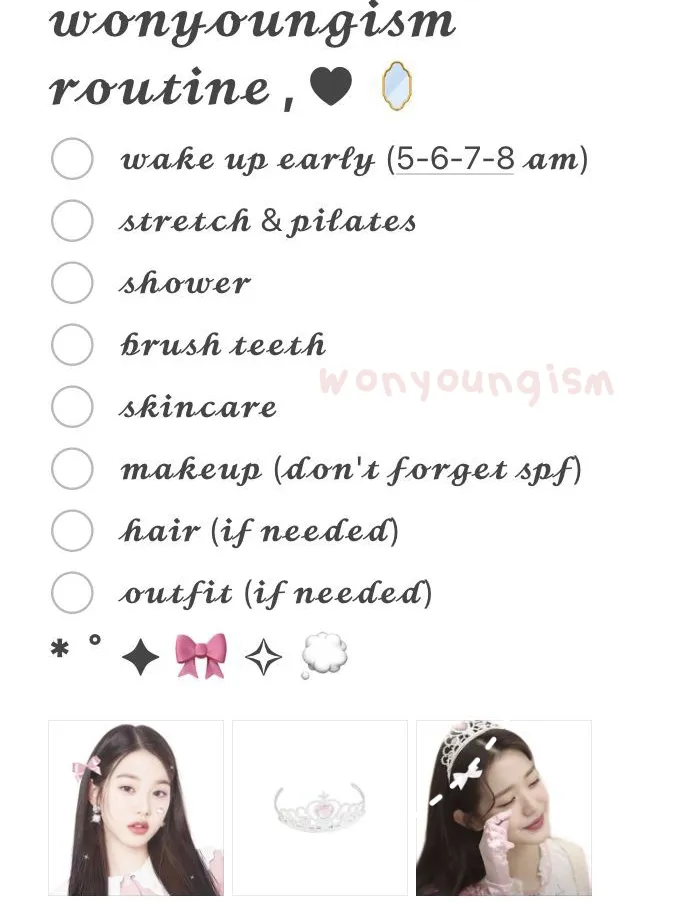Open the photo of girl wearing a tiara
This screenshot has width=677, height=902.
point(504,808)
